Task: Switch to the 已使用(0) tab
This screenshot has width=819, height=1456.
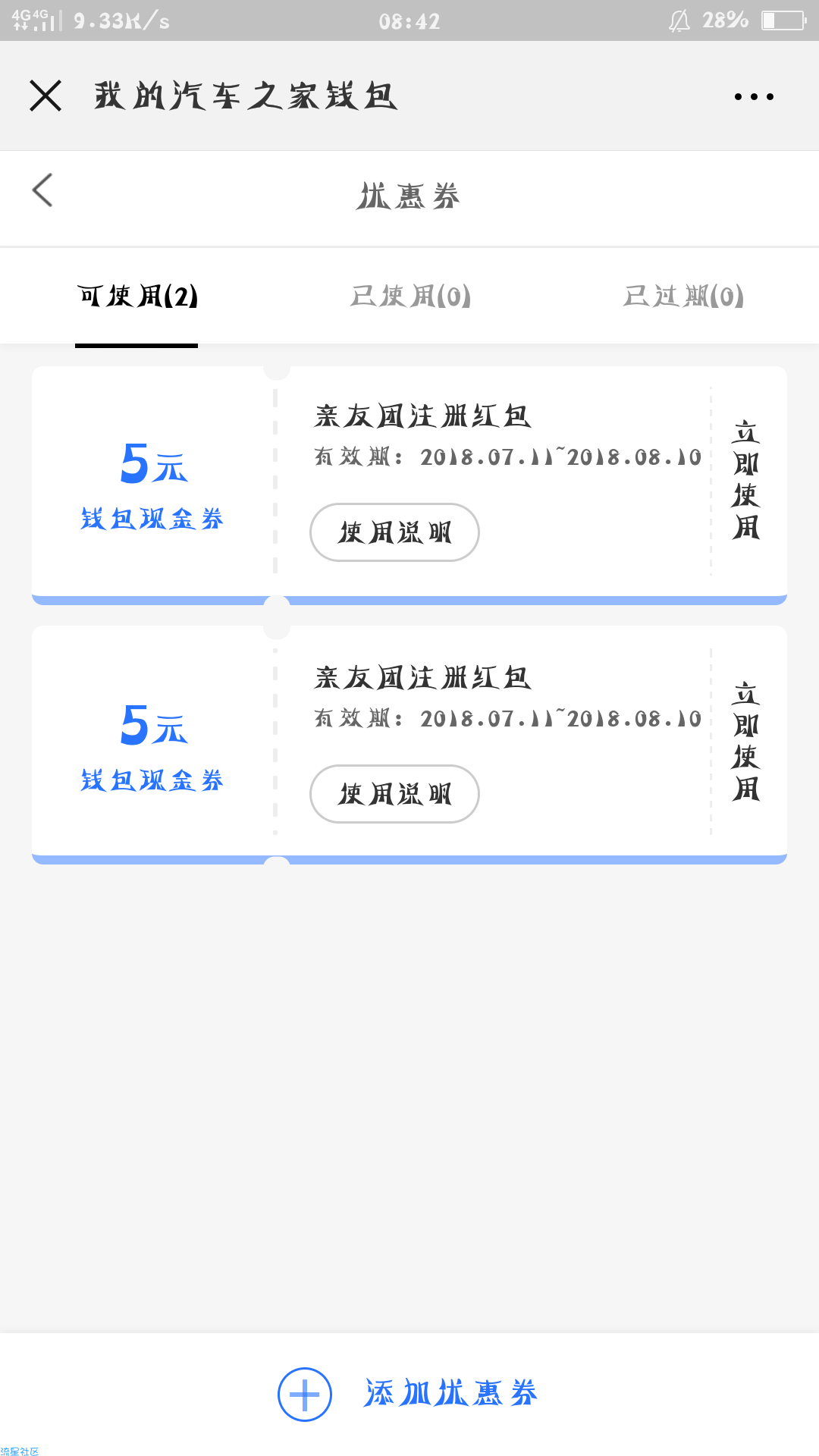Action: pyautogui.click(x=410, y=296)
